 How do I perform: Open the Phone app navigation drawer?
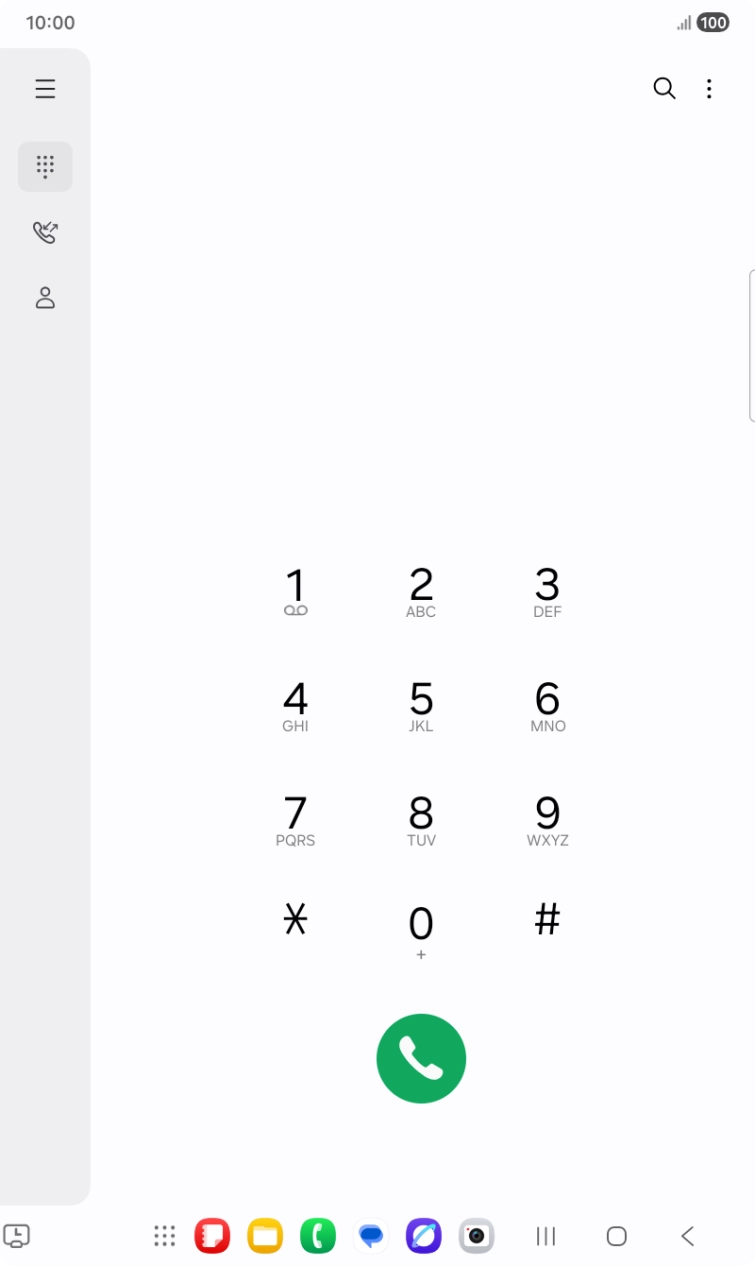45,88
